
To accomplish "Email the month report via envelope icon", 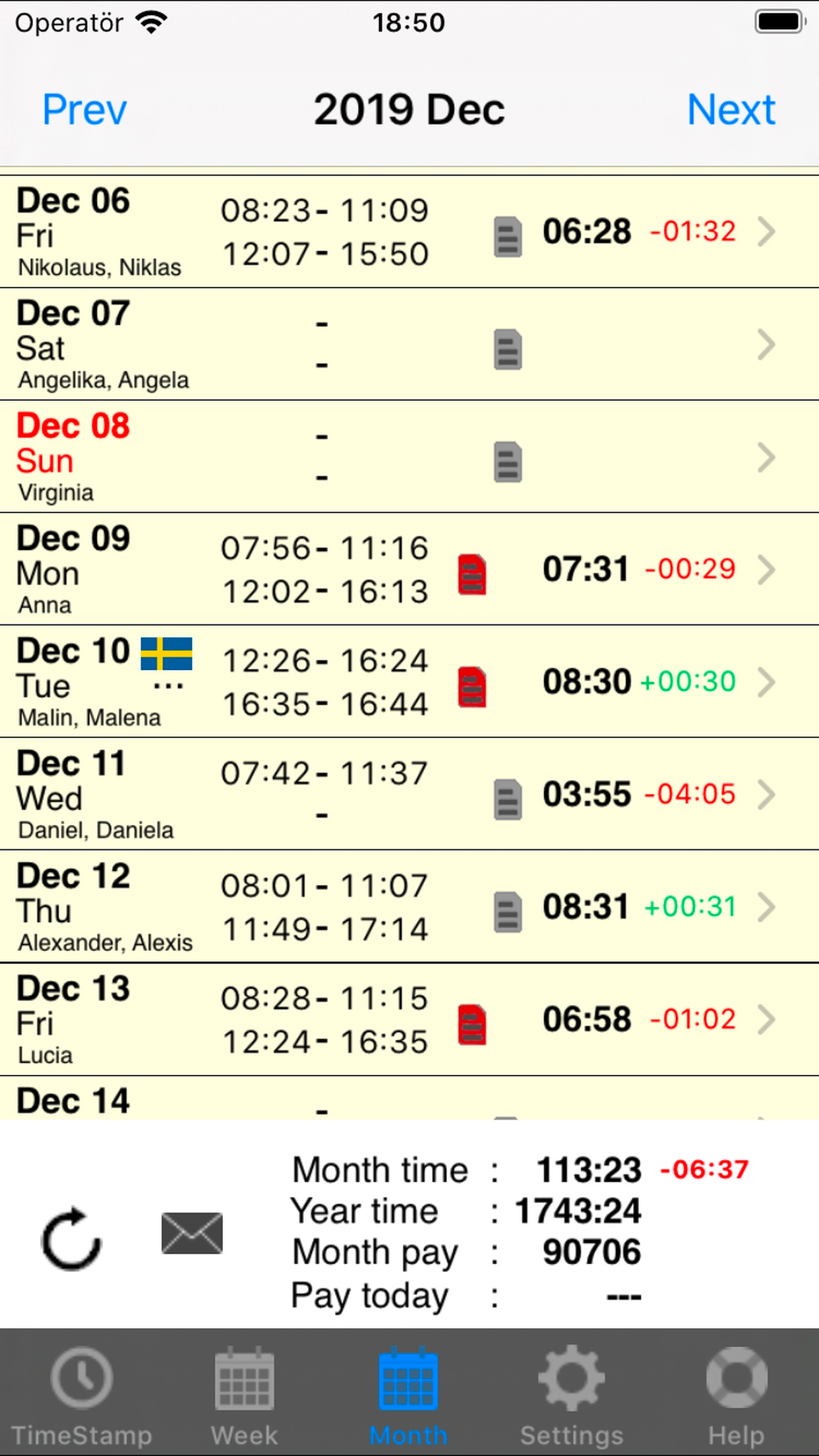I will click(192, 1233).
